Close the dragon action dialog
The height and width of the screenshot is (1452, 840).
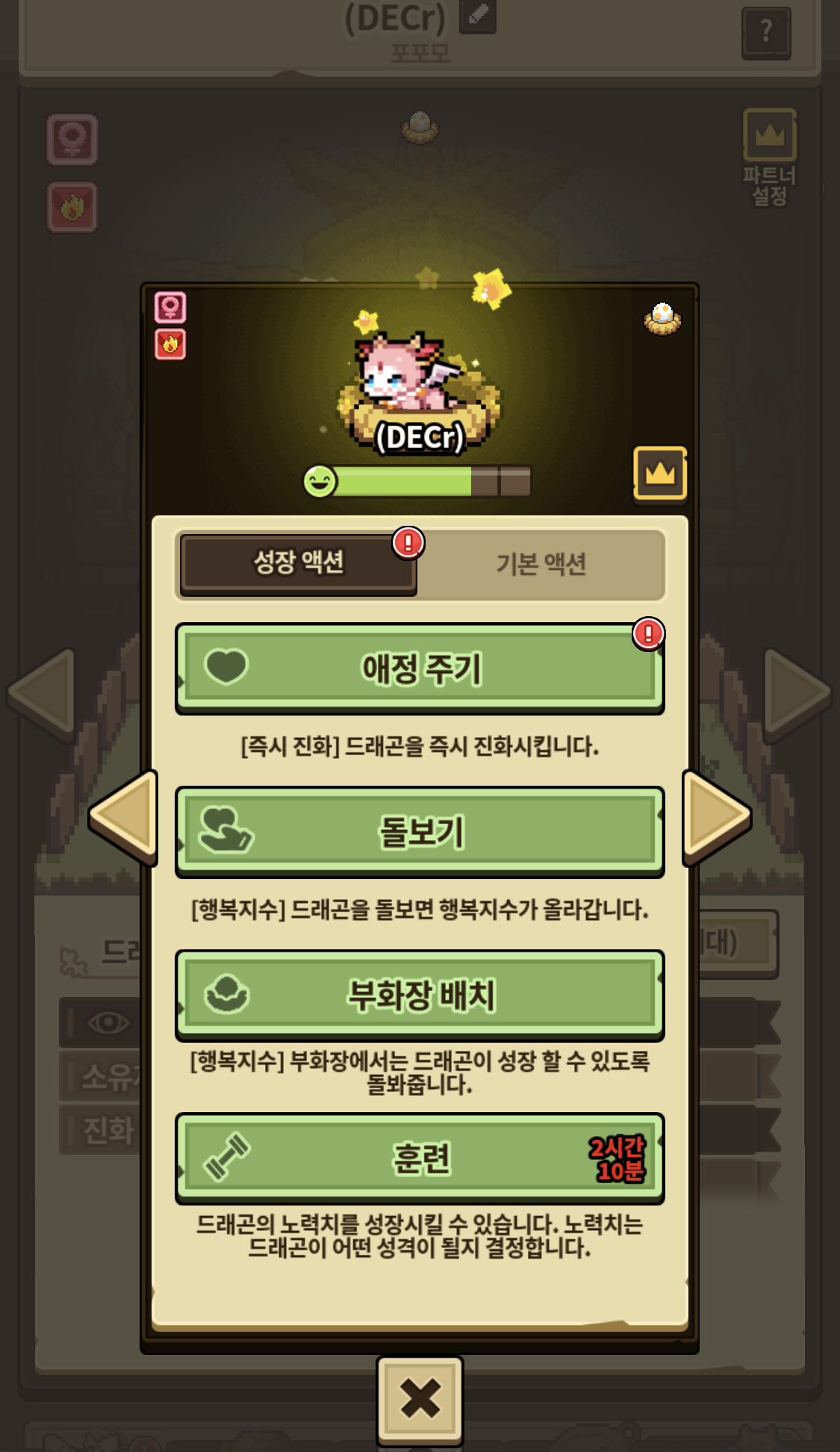click(420, 1399)
